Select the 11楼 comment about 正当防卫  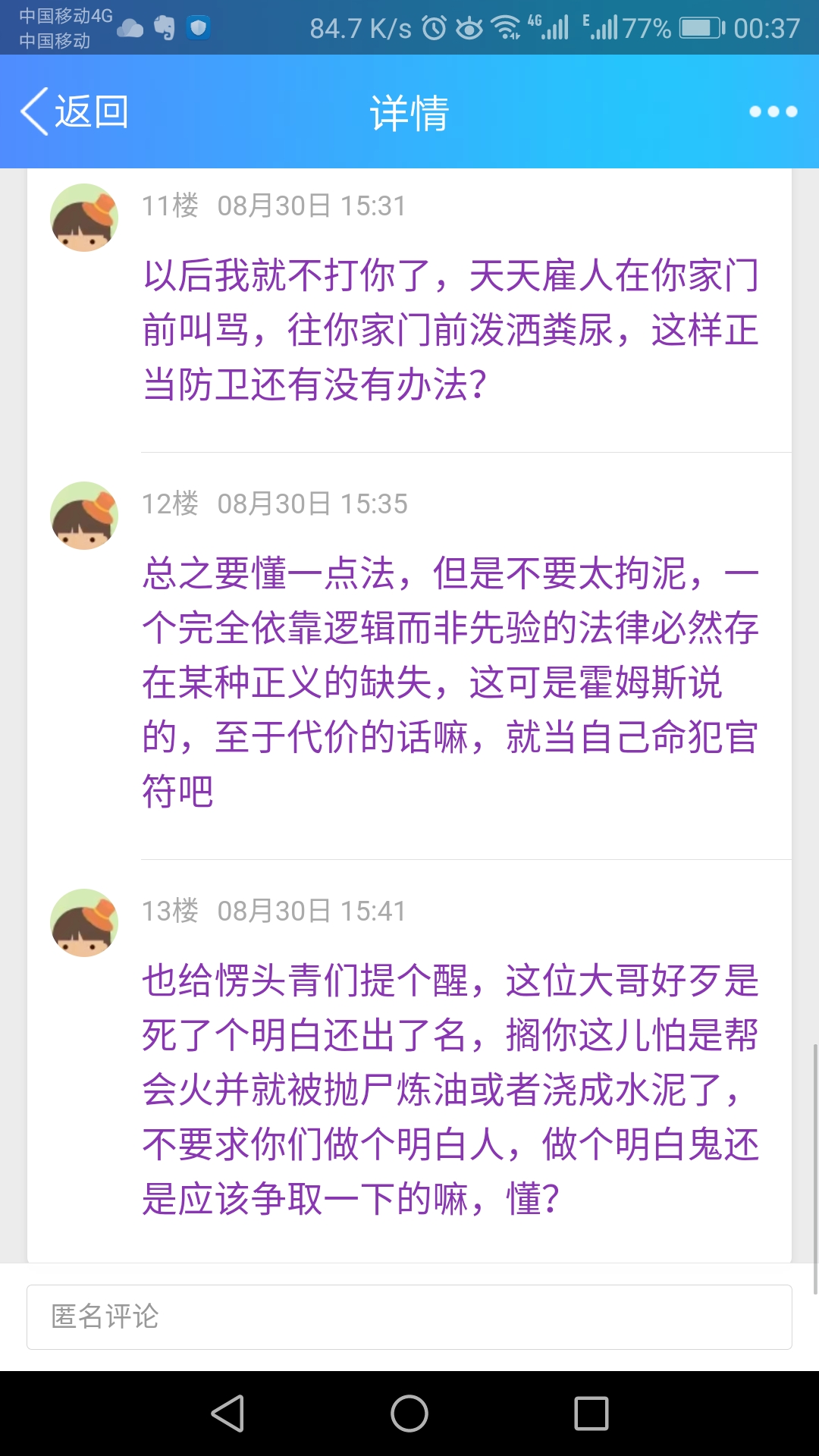[x=450, y=330]
